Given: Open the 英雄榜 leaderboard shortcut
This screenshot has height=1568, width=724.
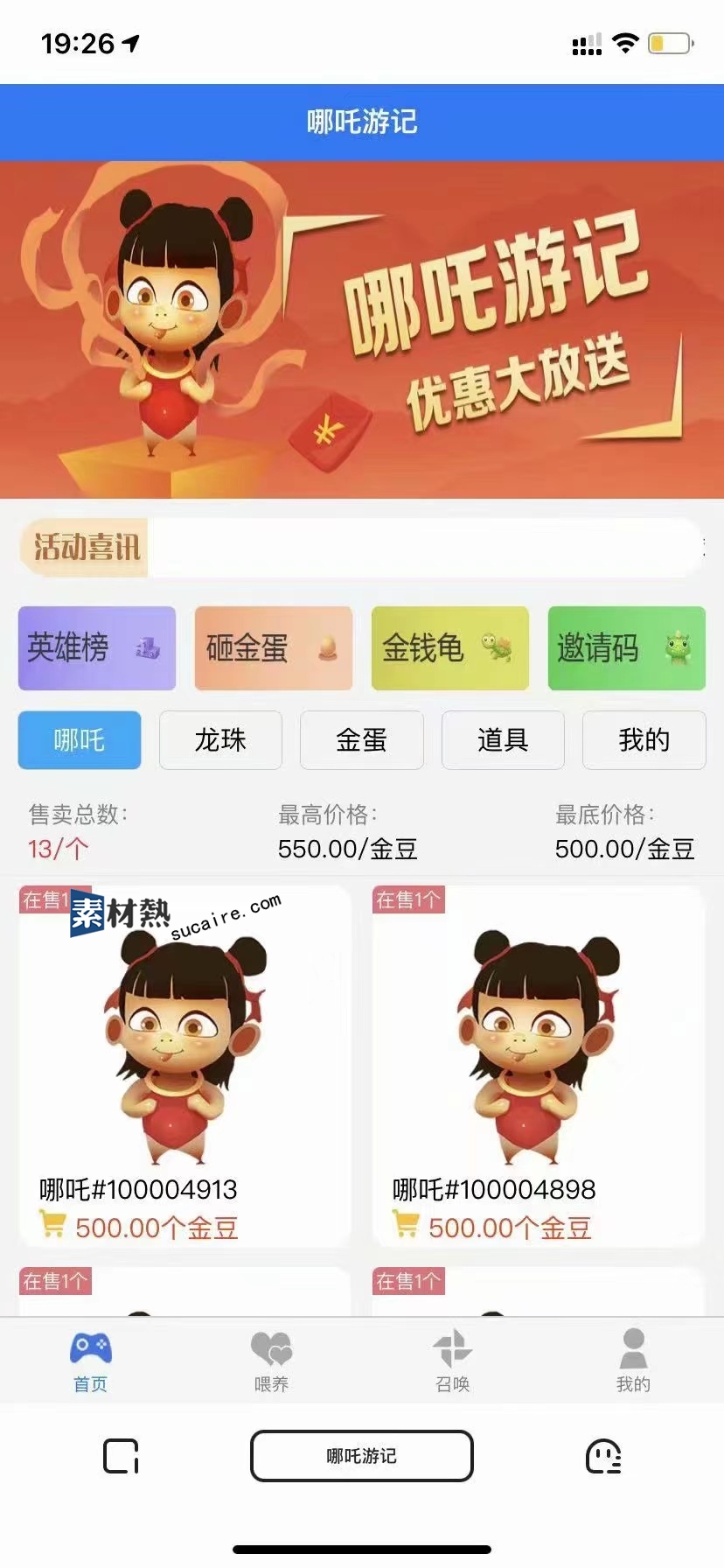Looking at the screenshot, I should (x=96, y=648).
